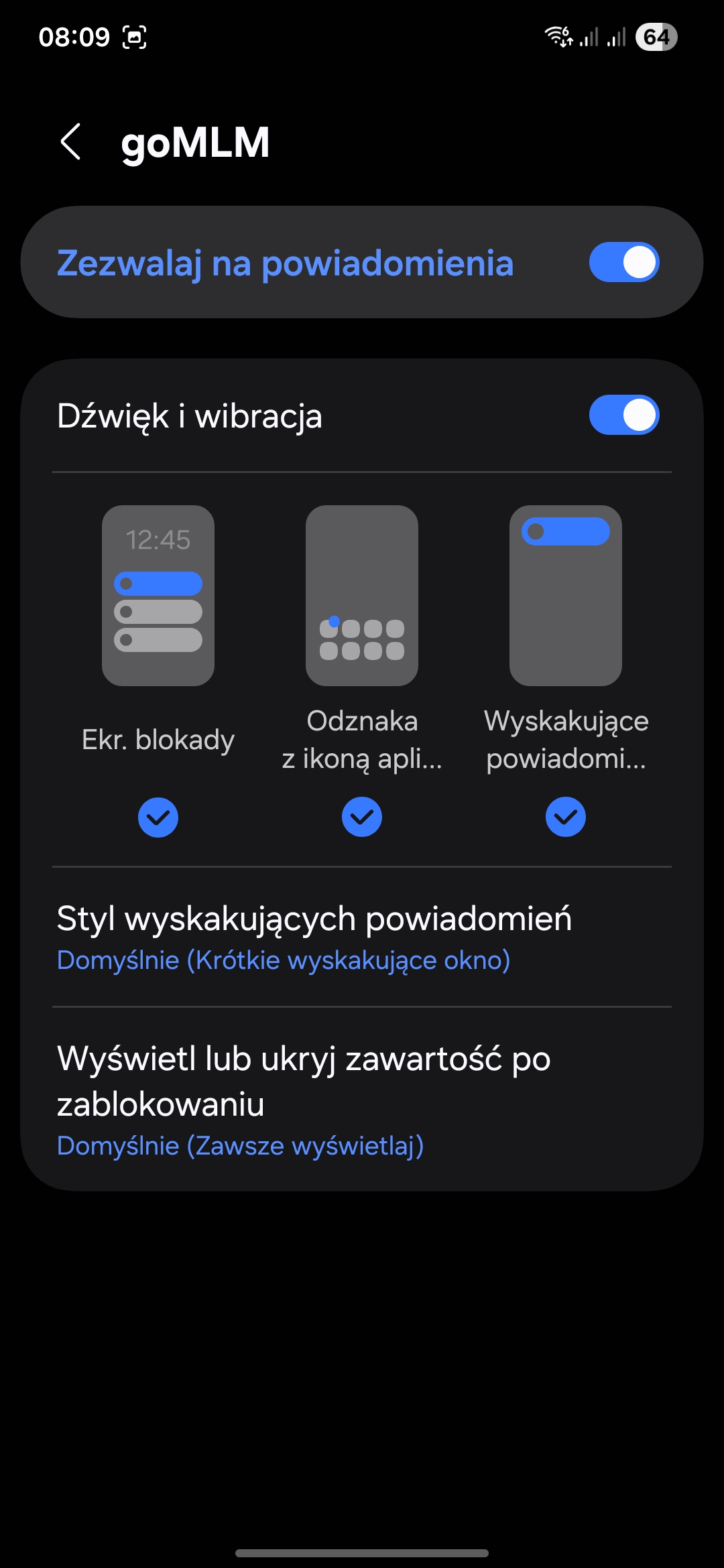
Task: Uncheck the Wyskakujące powiadomienia option
Action: point(566,817)
